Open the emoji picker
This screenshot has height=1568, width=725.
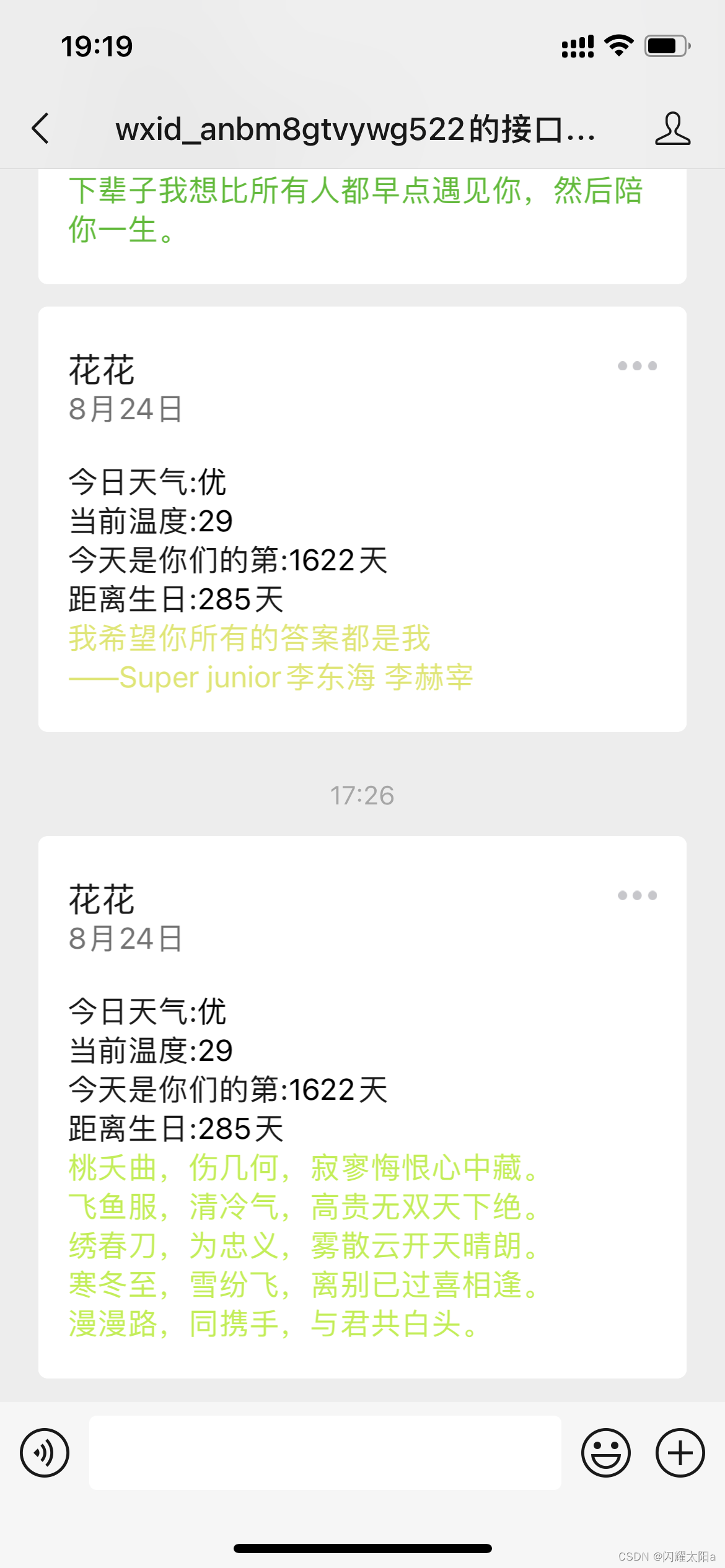point(605,1453)
